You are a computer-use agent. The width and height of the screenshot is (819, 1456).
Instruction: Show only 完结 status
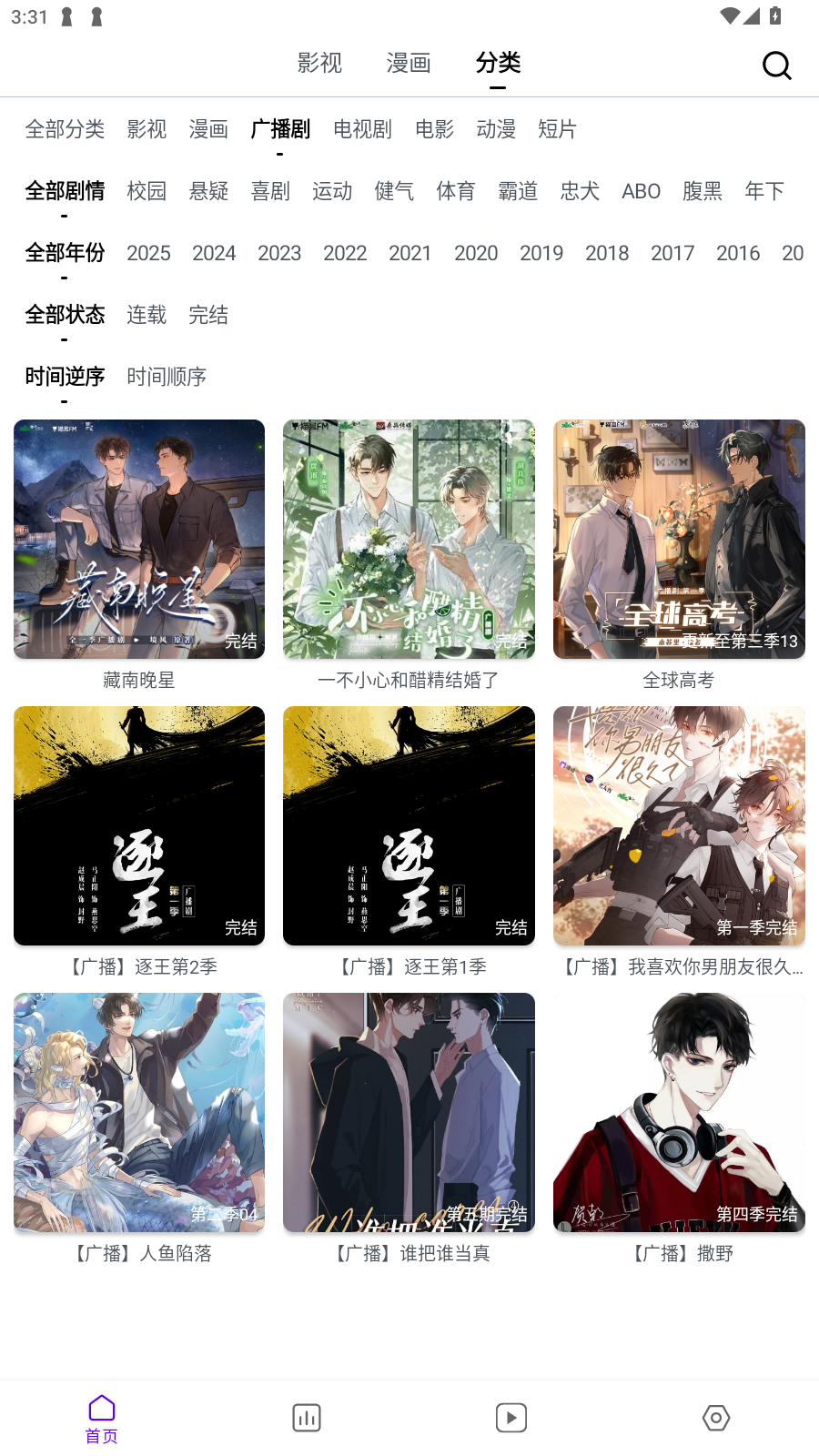coord(208,315)
